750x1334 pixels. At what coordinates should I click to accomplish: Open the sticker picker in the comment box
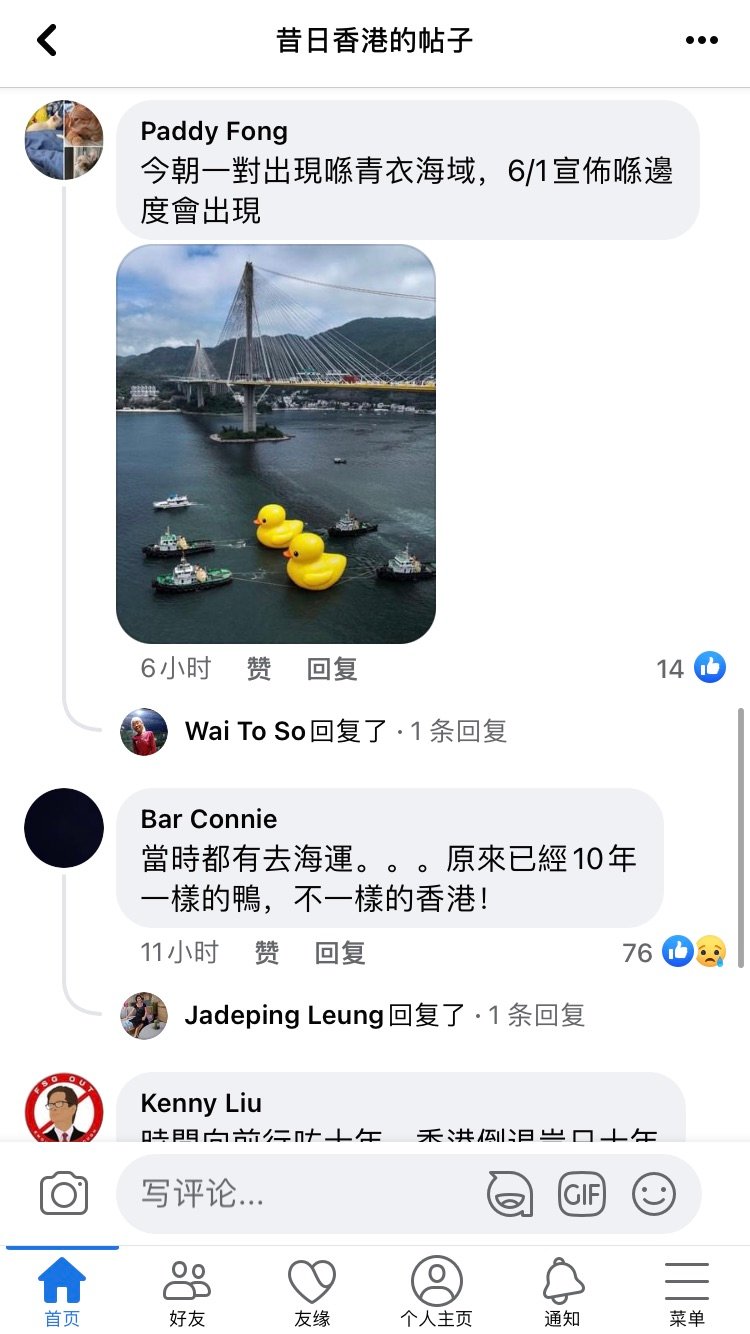(x=510, y=1194)
